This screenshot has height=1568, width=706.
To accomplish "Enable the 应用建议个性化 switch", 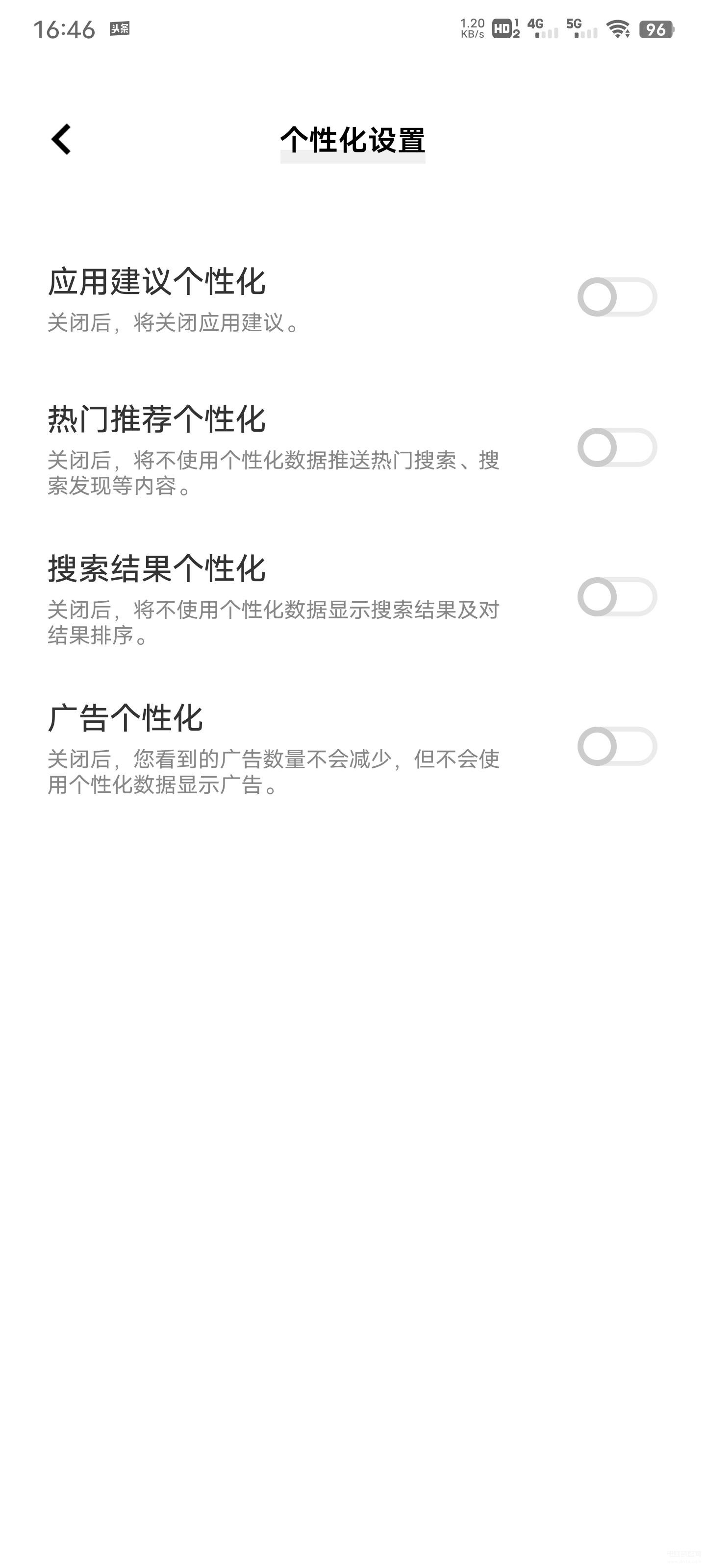I will (617, 297).
